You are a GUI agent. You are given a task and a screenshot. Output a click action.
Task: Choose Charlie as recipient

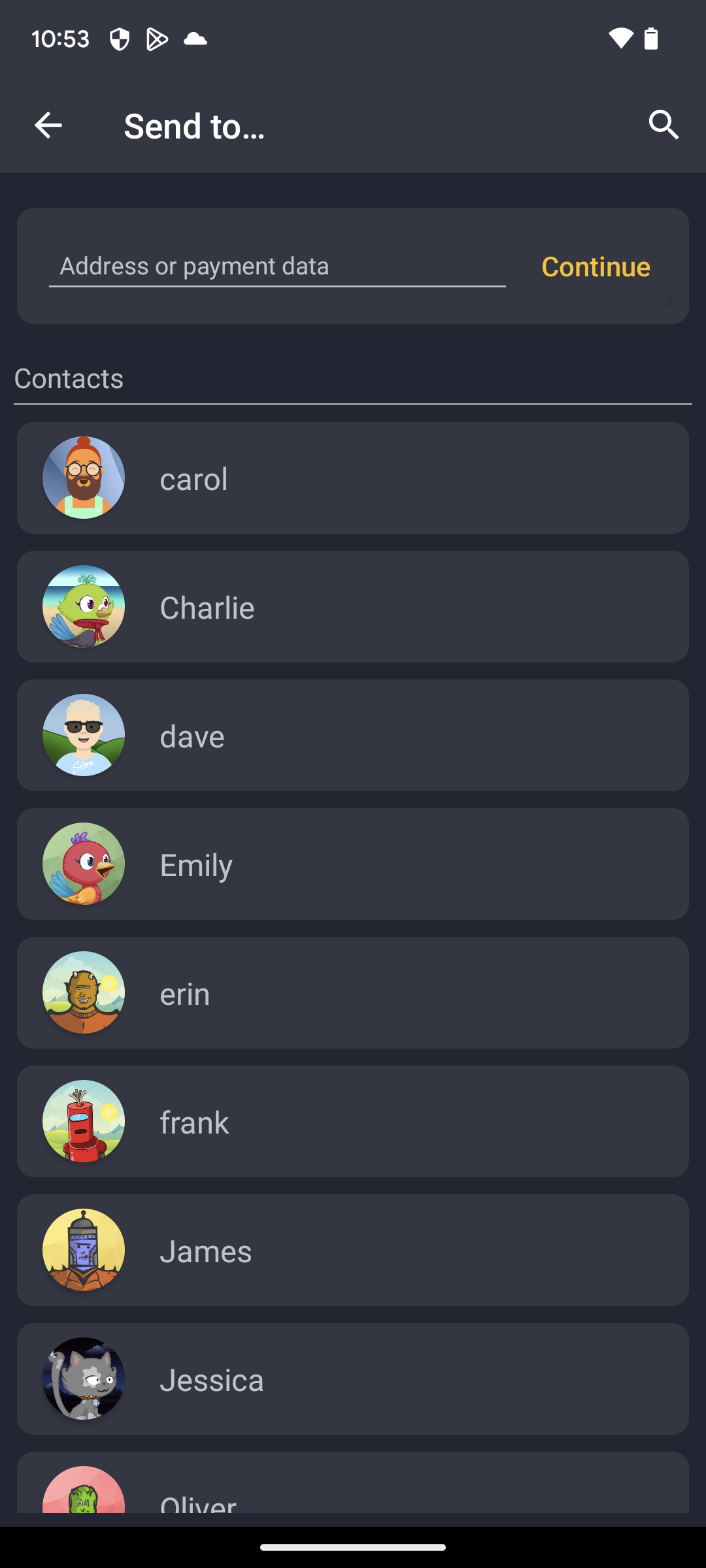[x=353, y=607]
